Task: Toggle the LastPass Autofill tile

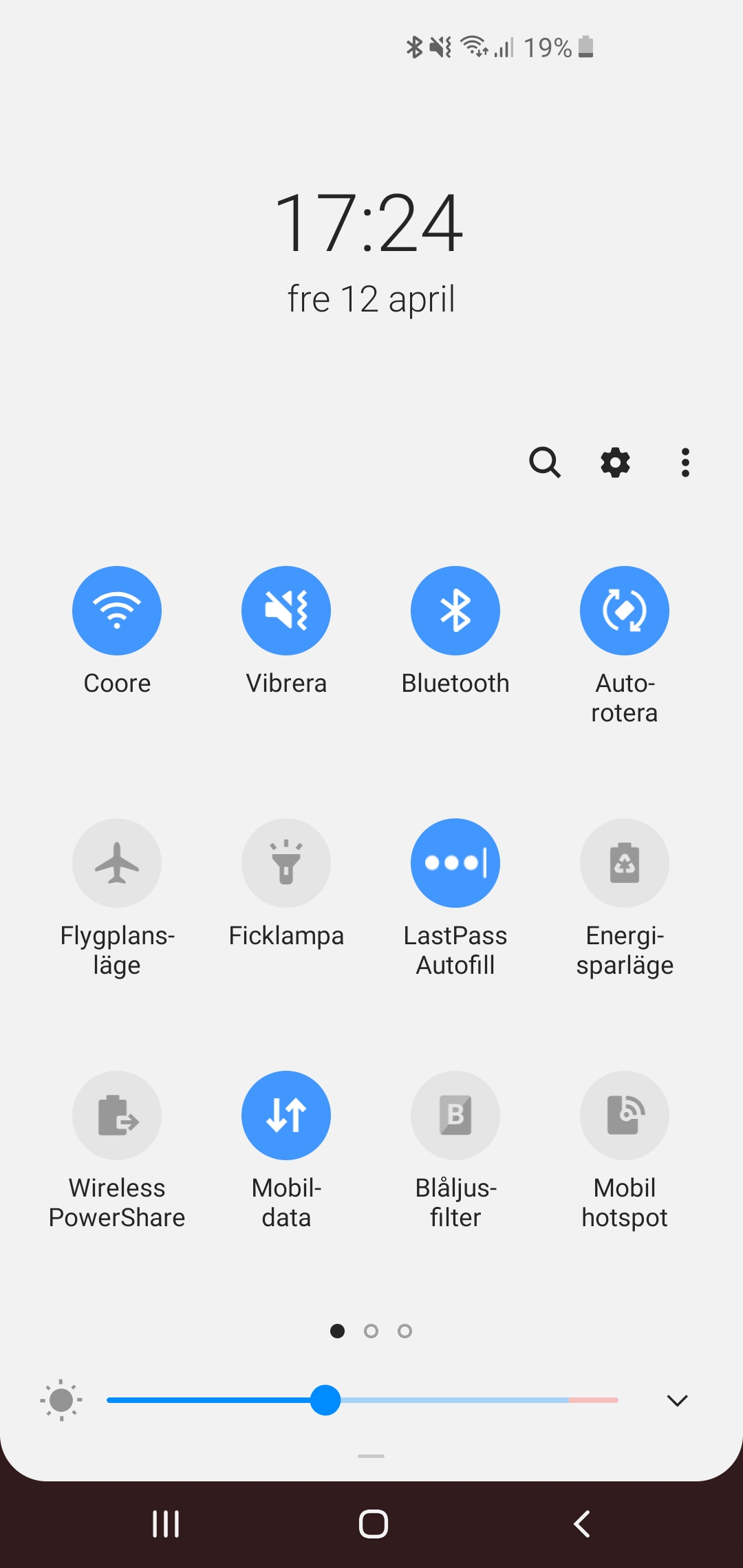Action: [455, 863]
